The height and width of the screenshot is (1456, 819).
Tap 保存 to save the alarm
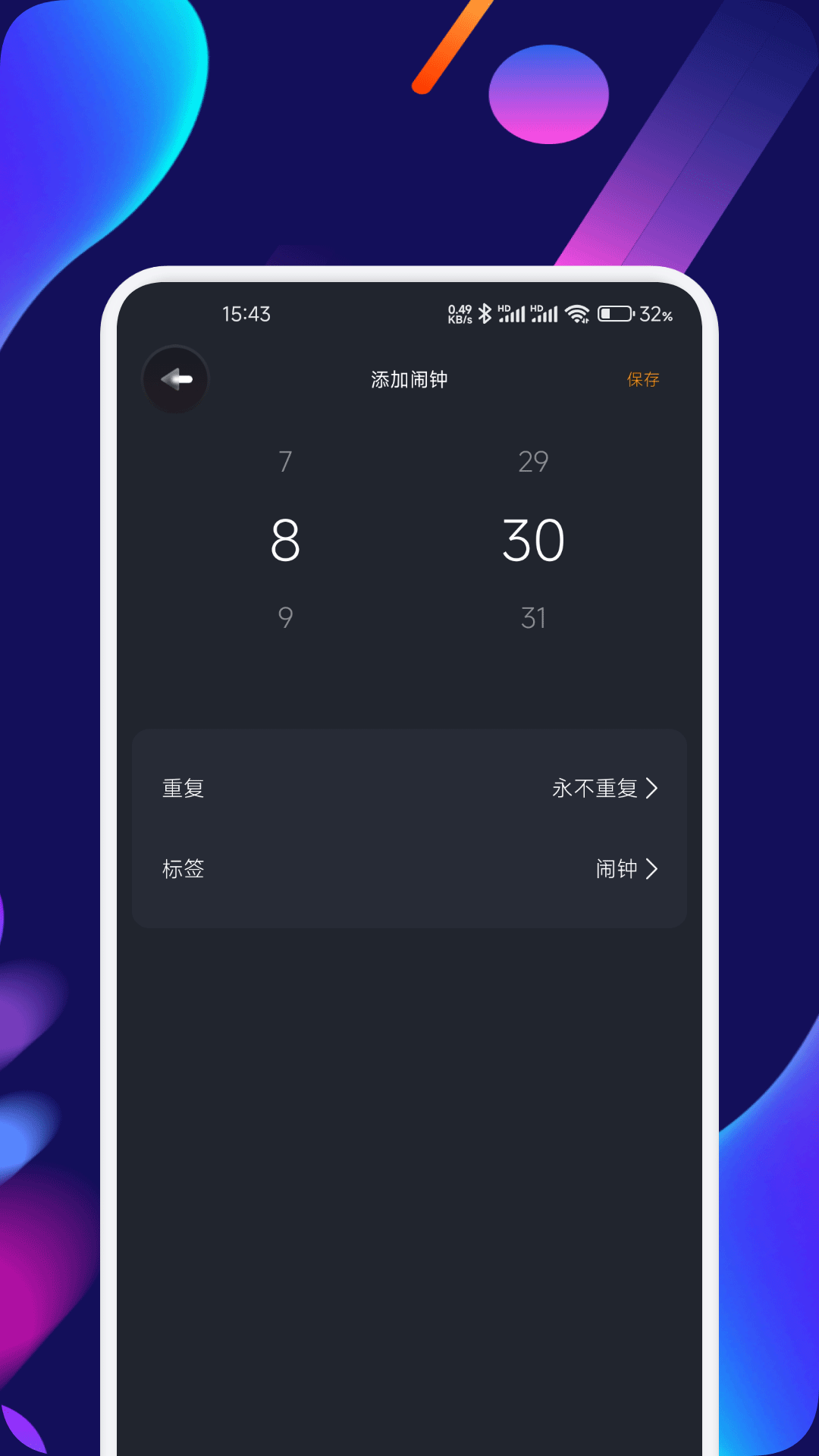pos(642,378)
